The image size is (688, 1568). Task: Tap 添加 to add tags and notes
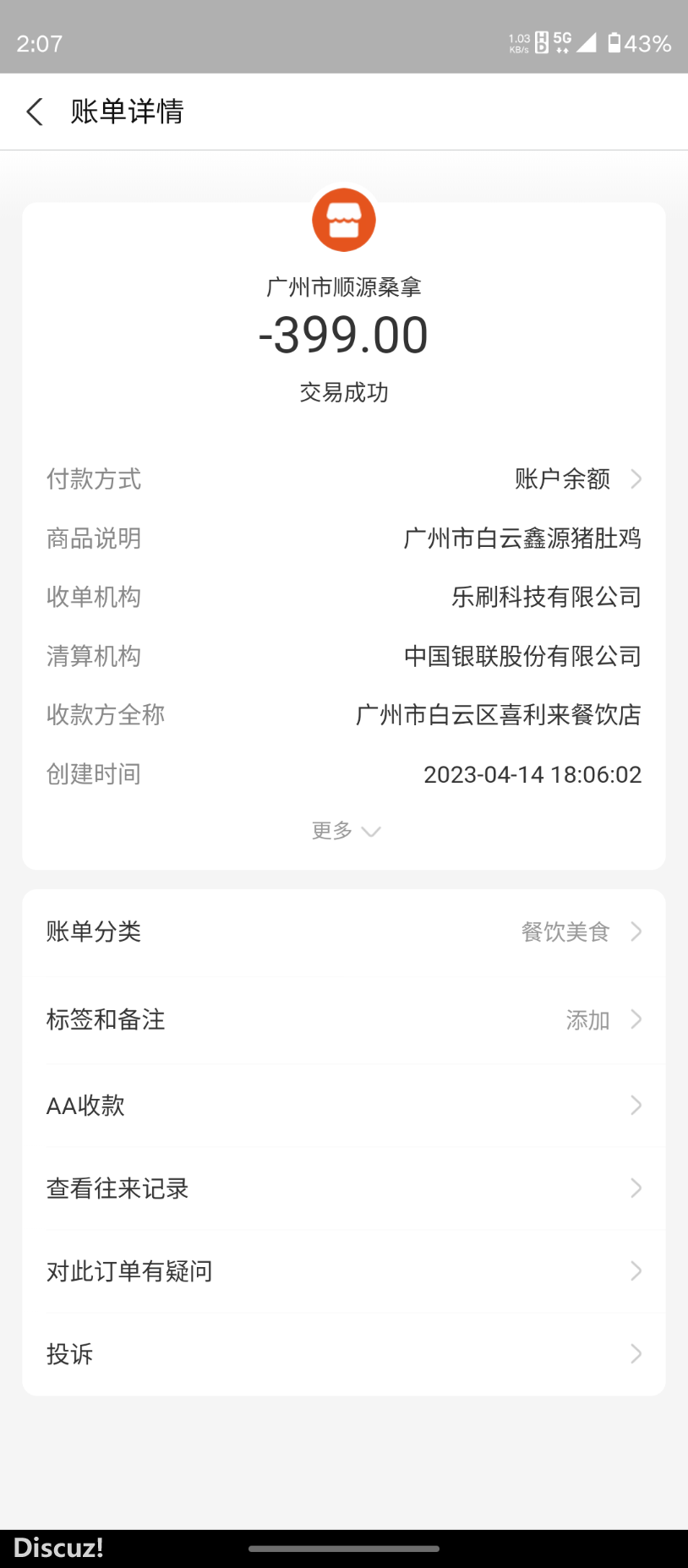587,1020
